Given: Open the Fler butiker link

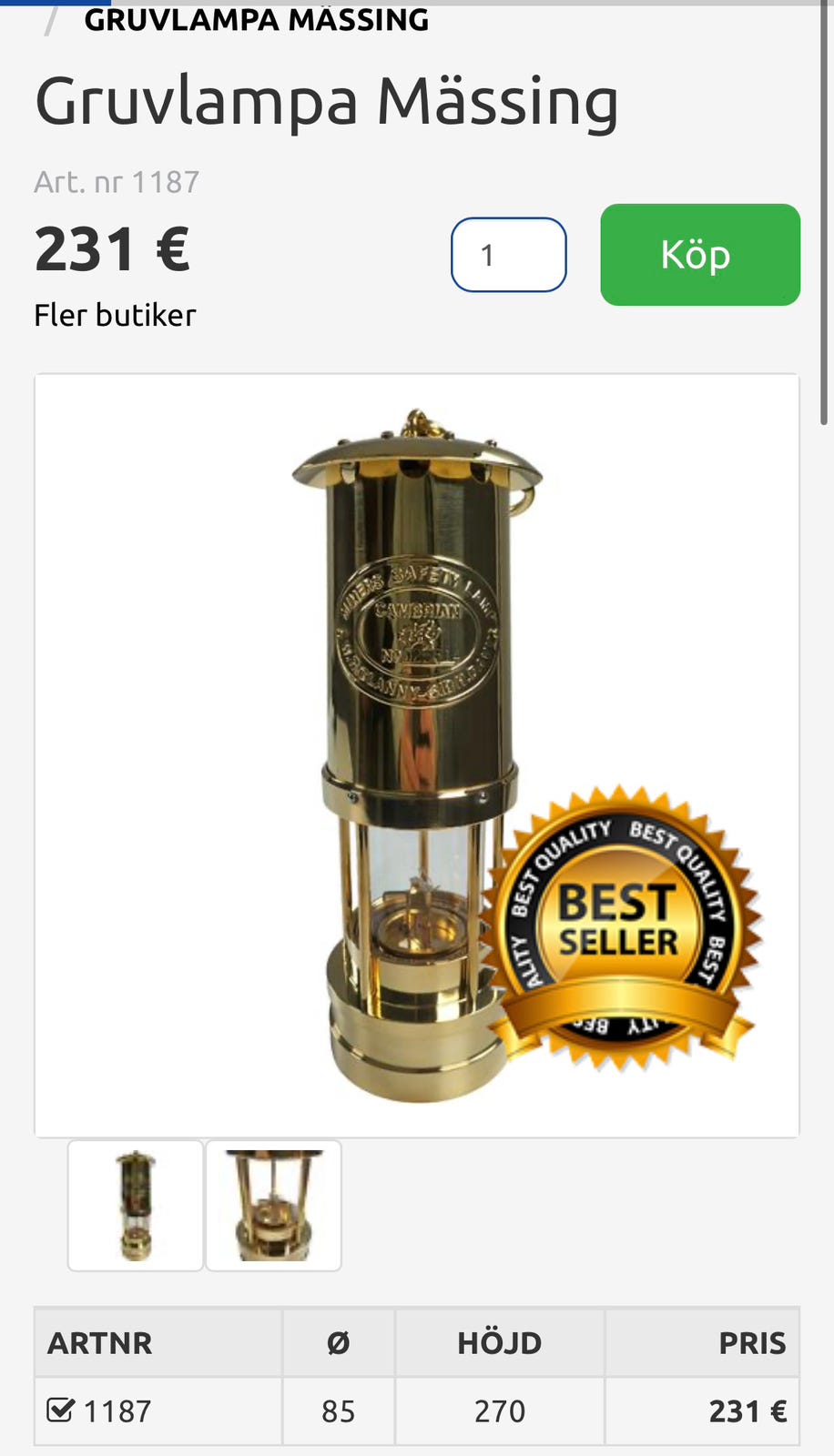Looking at the screenshot, I should tap(115, 316).
